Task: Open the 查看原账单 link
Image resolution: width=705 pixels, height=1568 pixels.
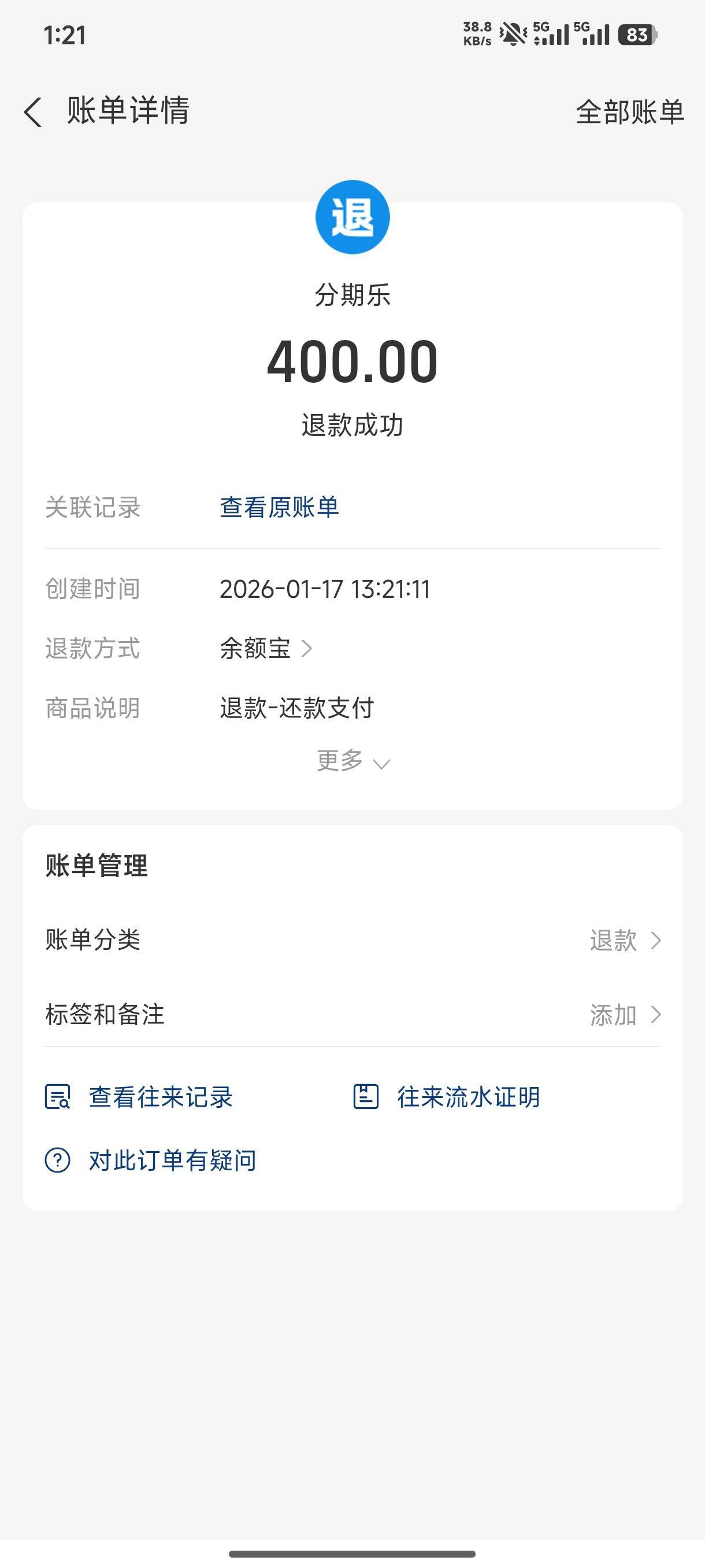Action: [x=279, y=507]
